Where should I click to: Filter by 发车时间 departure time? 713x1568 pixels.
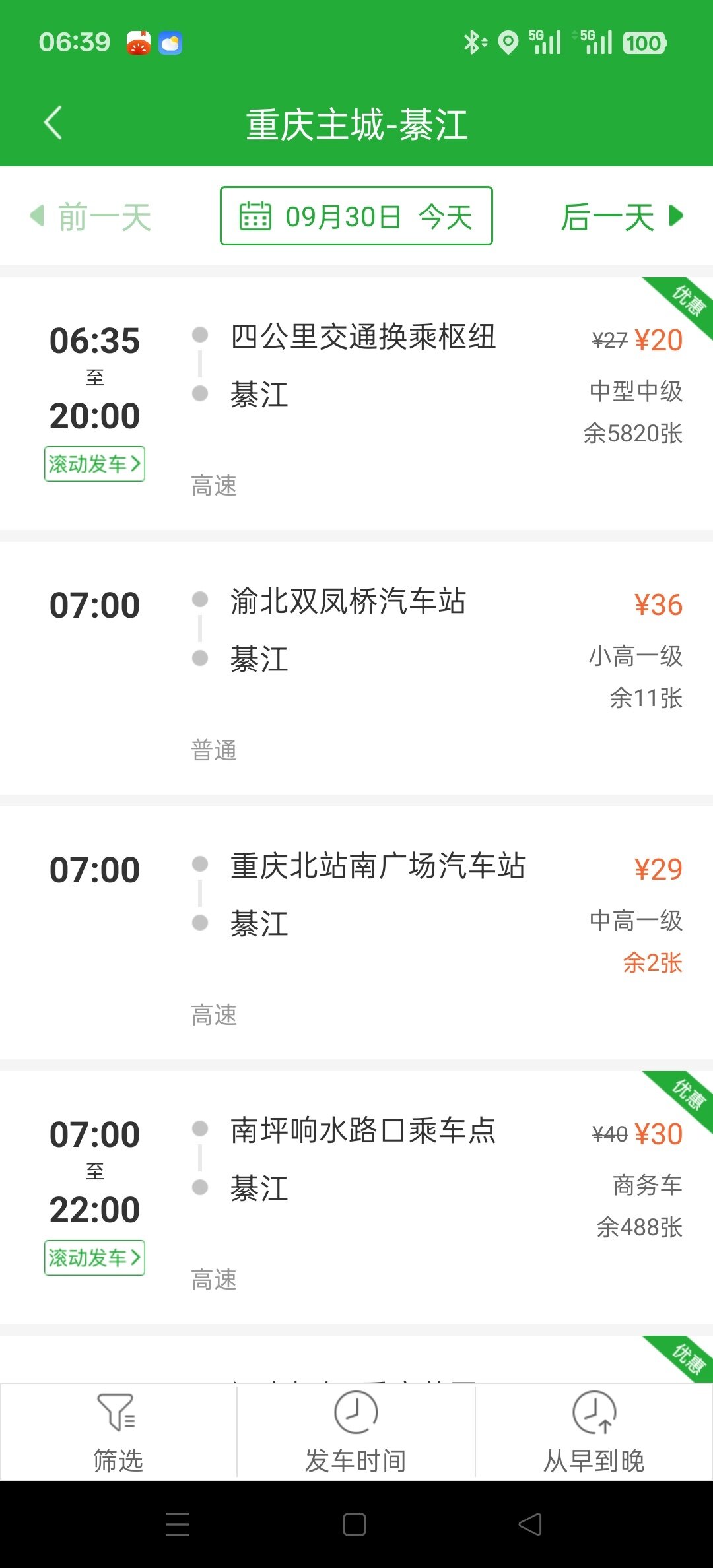pos(356,1432)
